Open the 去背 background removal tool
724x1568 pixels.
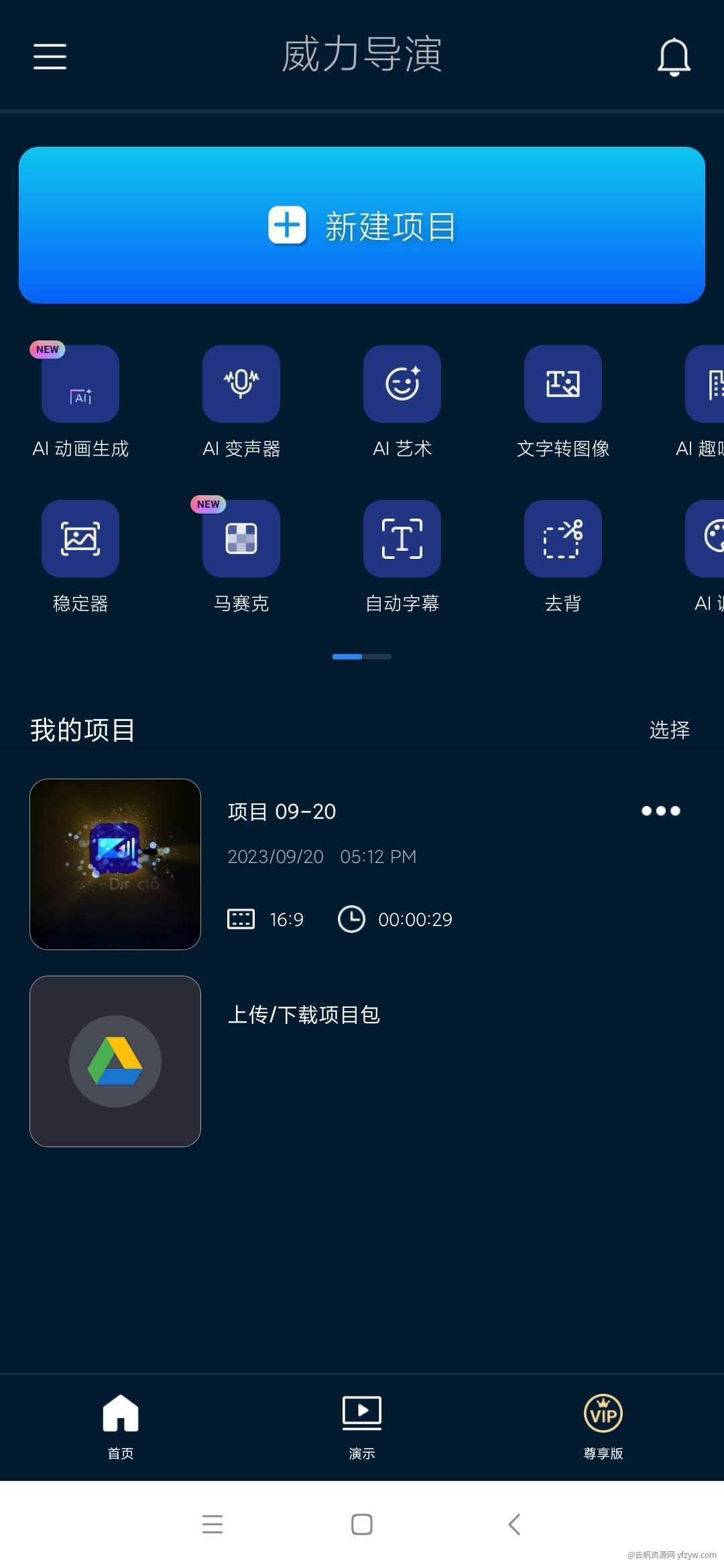tap(563, 539)
